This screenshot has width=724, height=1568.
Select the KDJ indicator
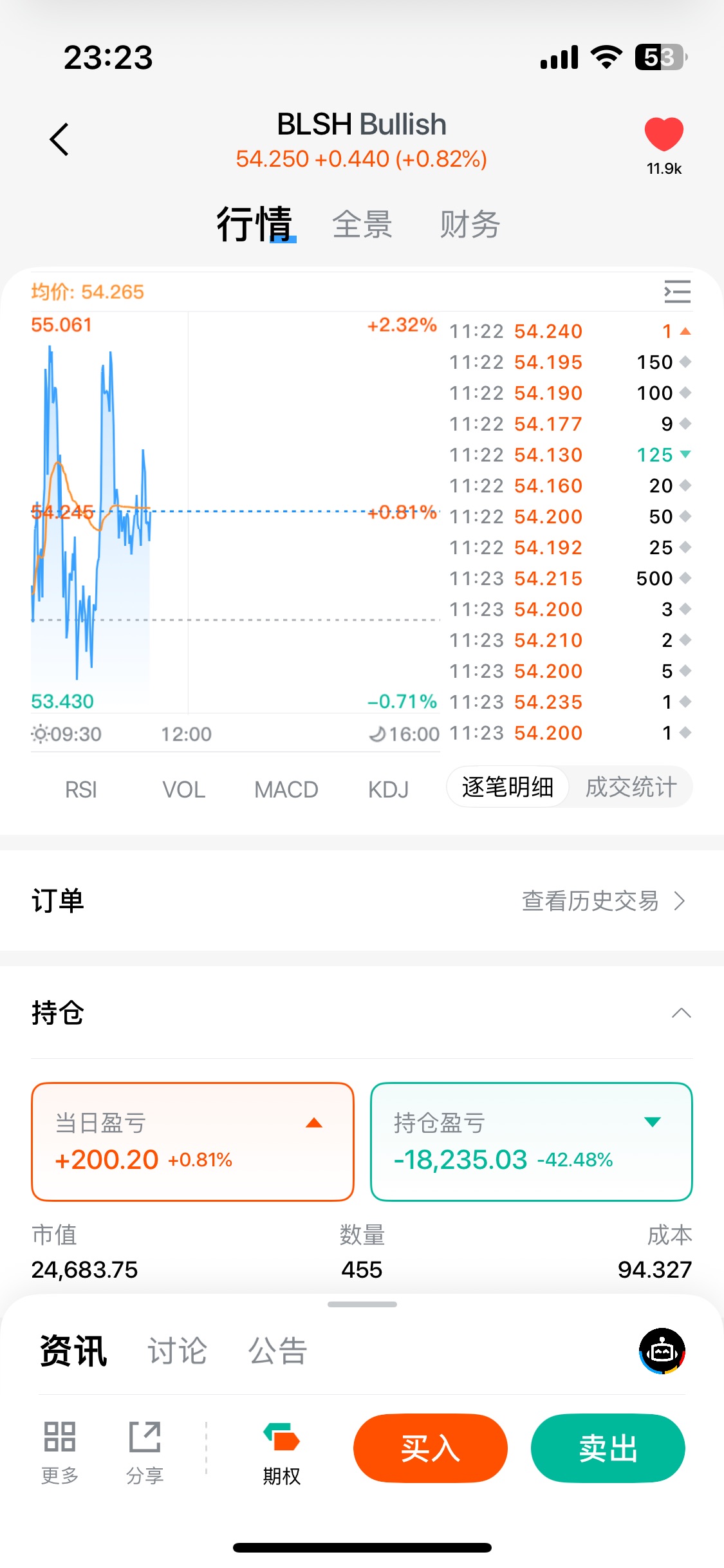(x=388, y=789)
